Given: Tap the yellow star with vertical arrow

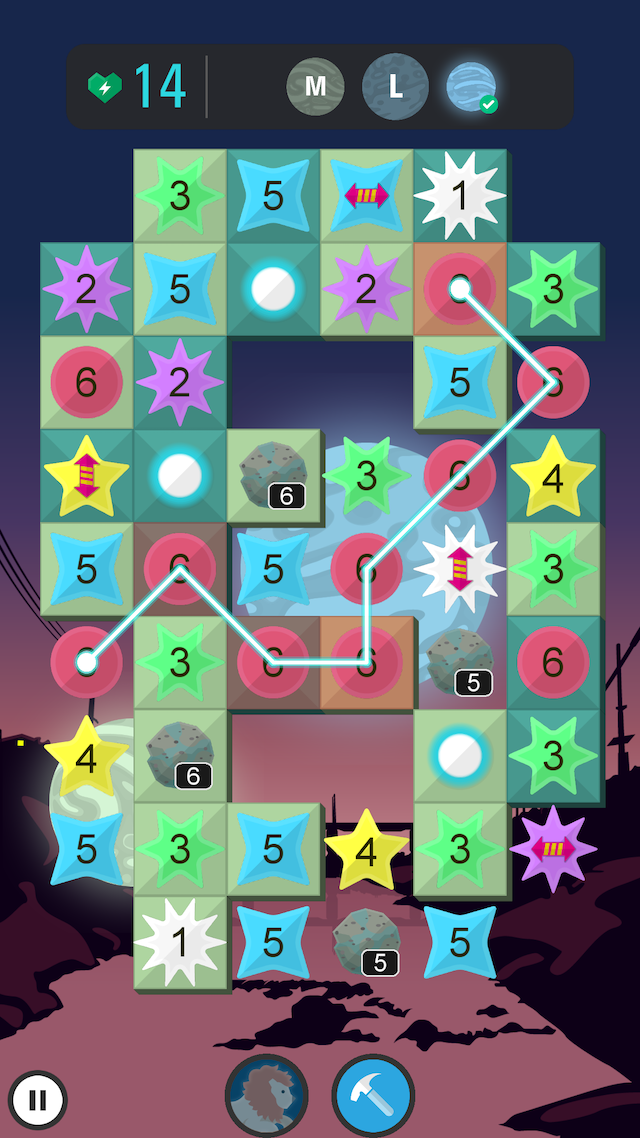Looking at the screenshot, I should (x=86, y=476).
